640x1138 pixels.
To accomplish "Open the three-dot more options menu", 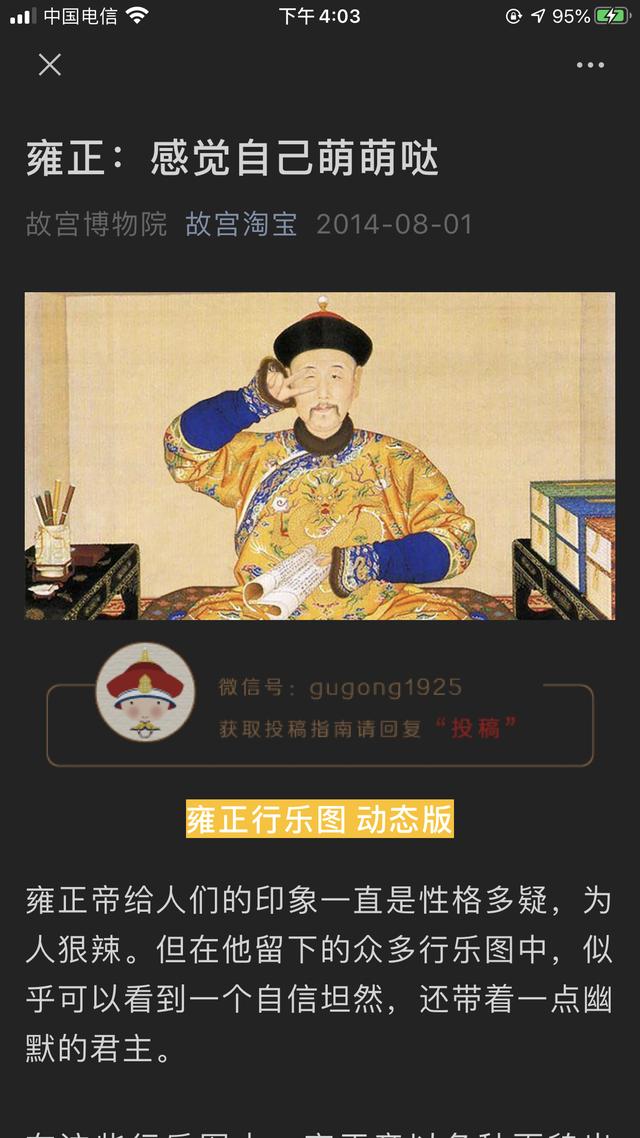I will [x=590, y=66].
